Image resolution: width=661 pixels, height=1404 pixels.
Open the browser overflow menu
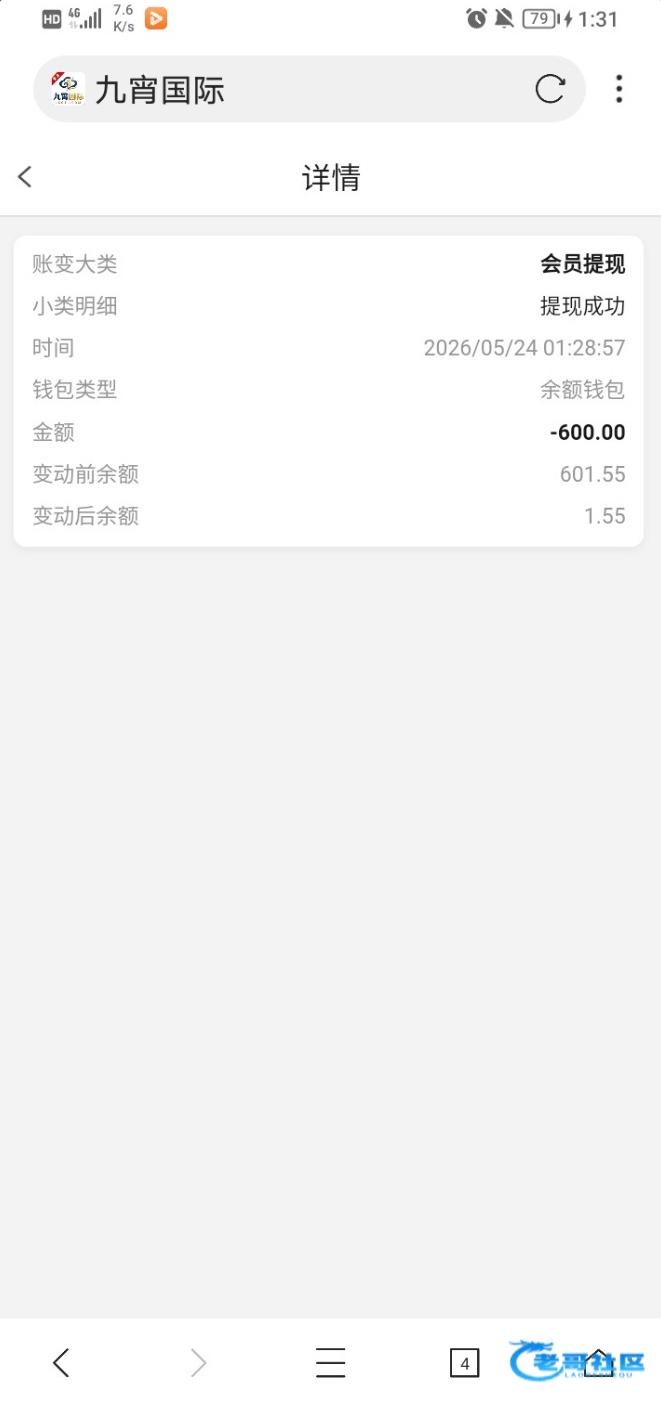(619, 89)
